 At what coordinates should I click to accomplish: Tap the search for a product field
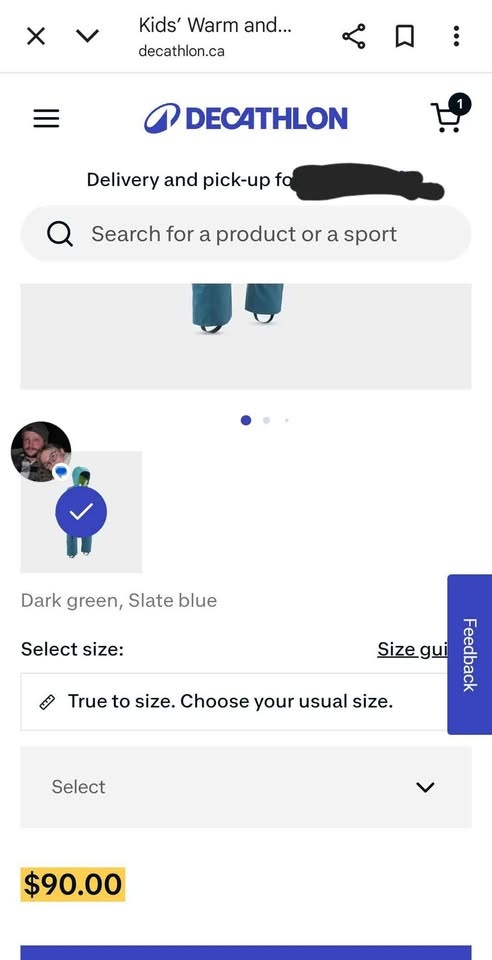point(246,234)
